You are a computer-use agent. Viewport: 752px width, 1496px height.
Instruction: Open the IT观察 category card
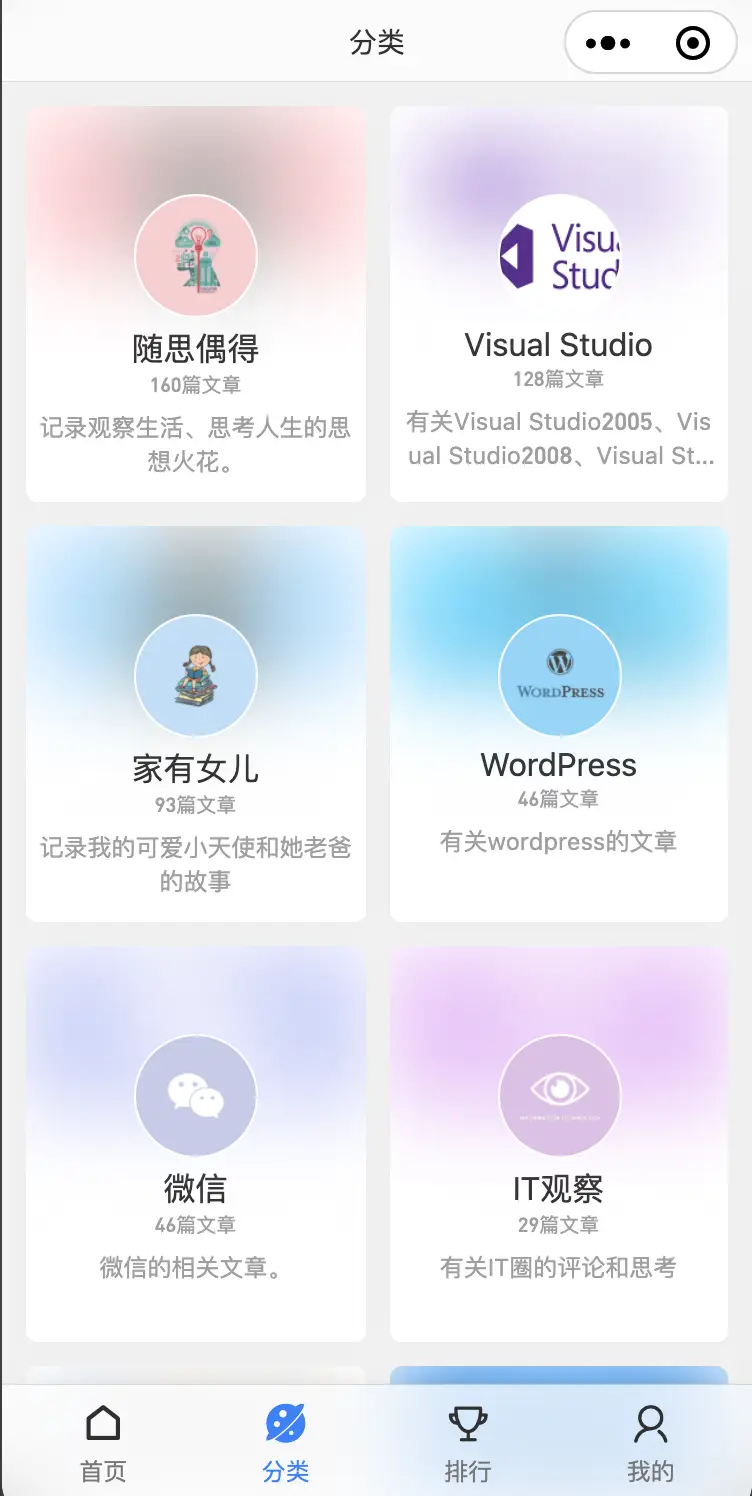click(558, 1144)
